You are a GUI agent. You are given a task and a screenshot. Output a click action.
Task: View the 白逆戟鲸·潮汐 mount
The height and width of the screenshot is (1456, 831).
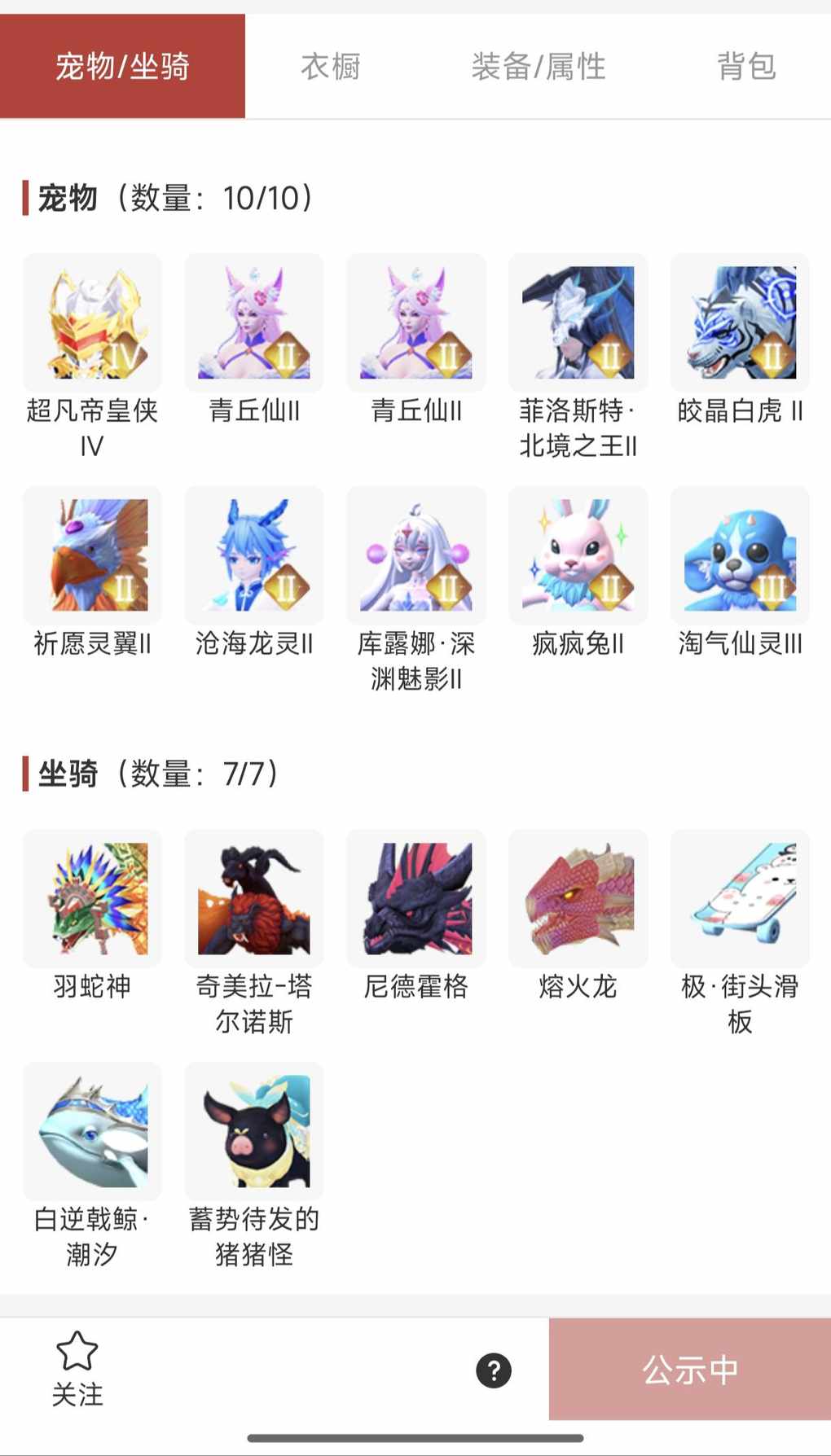click(x=92, y=1131)
